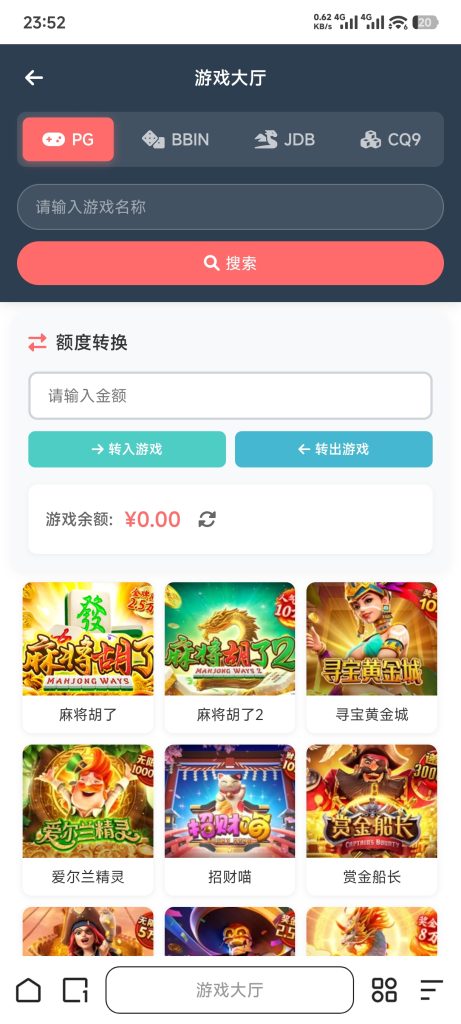The height and width of the screenshot is (1024, 461).
Task: Tap the browser address bar 游戏大厅
Action: (x=230, y=990)
